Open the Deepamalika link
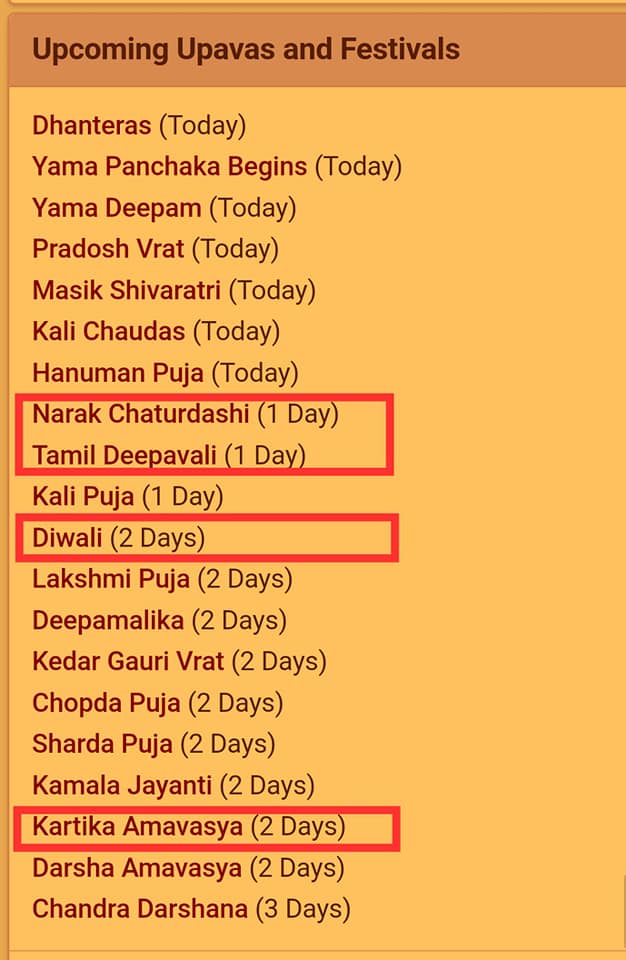The image size is (626, 960). pos(108,620)
